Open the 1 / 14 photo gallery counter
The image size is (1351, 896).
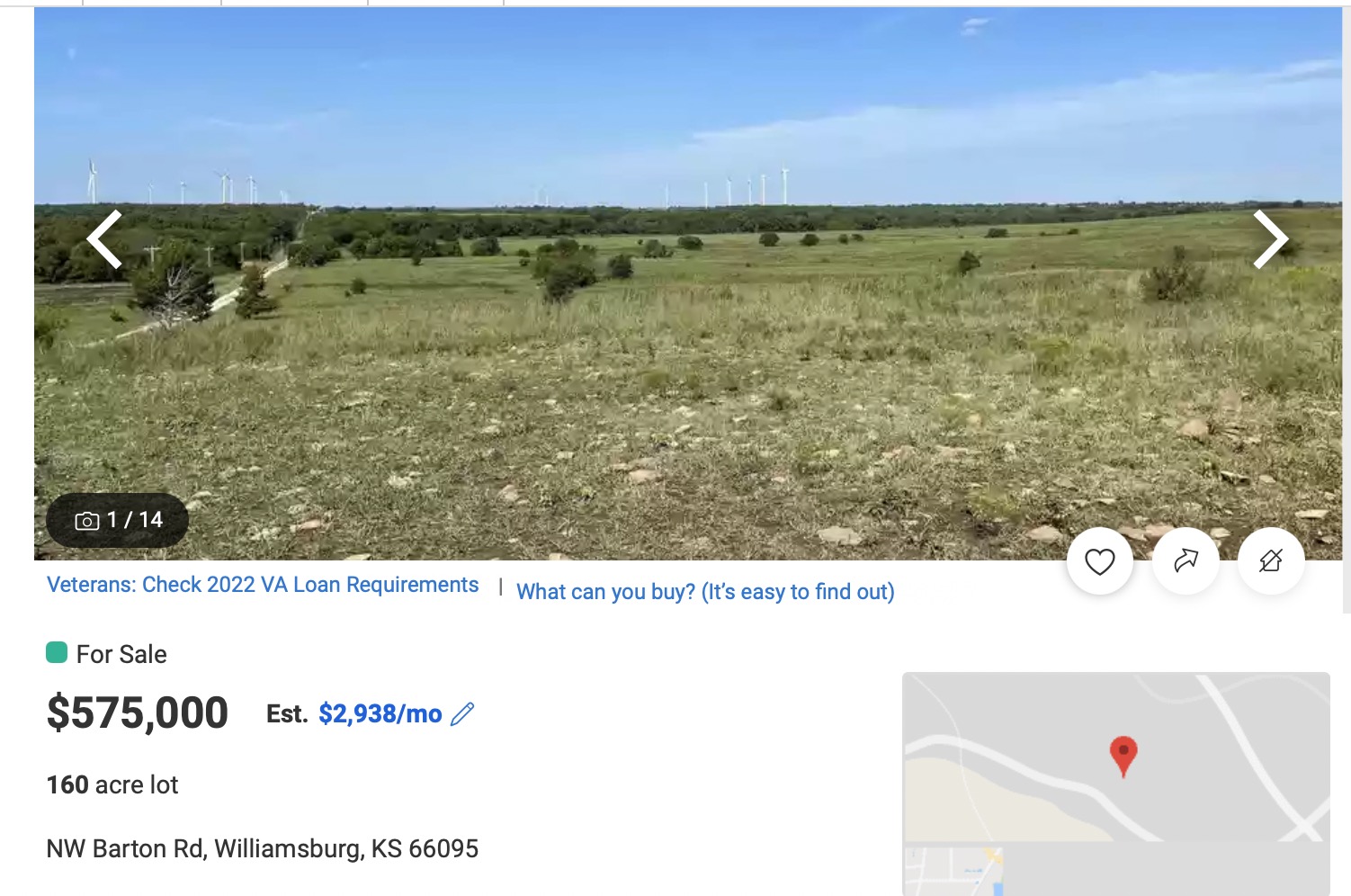pyautogui.click(x=118, y=520)
